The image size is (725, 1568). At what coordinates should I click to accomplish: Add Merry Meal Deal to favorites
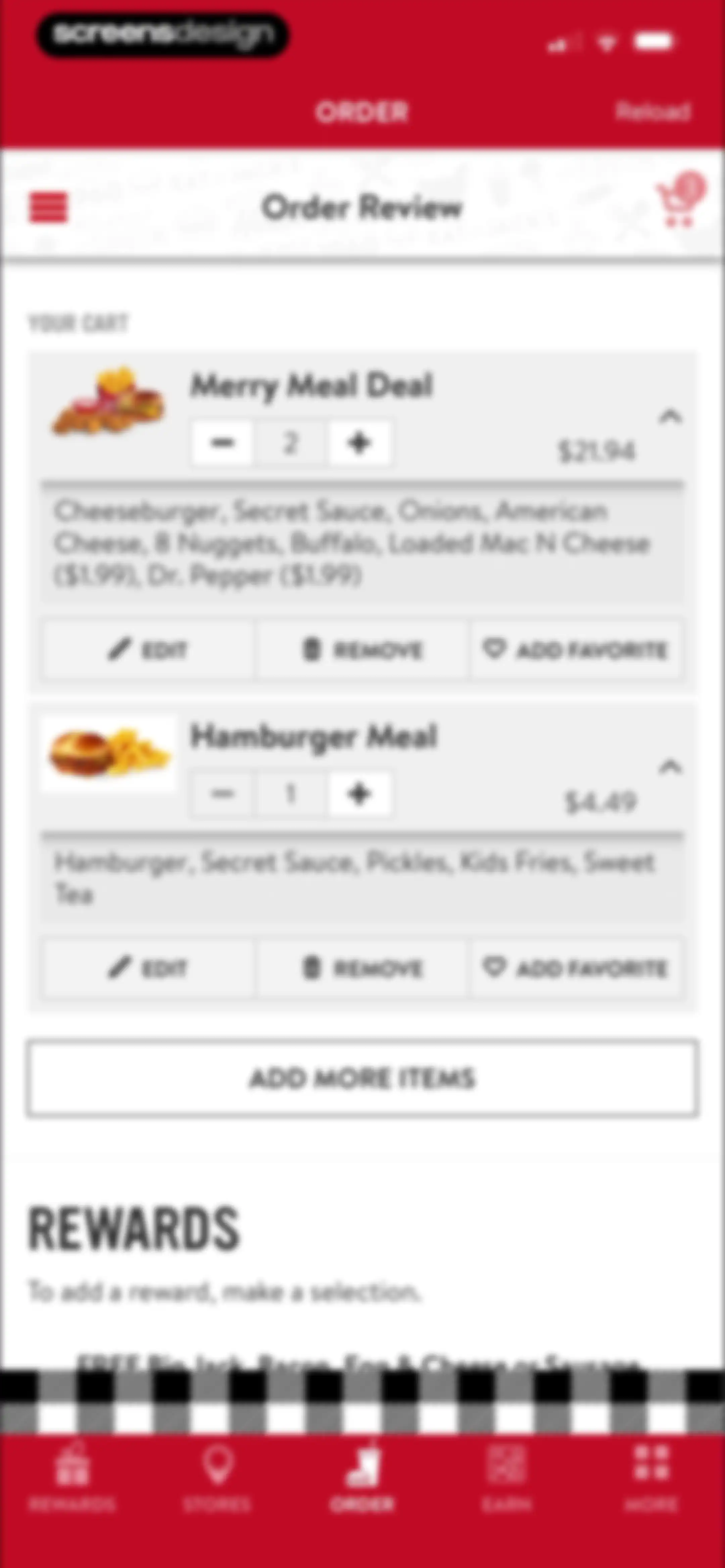point(575,649)
